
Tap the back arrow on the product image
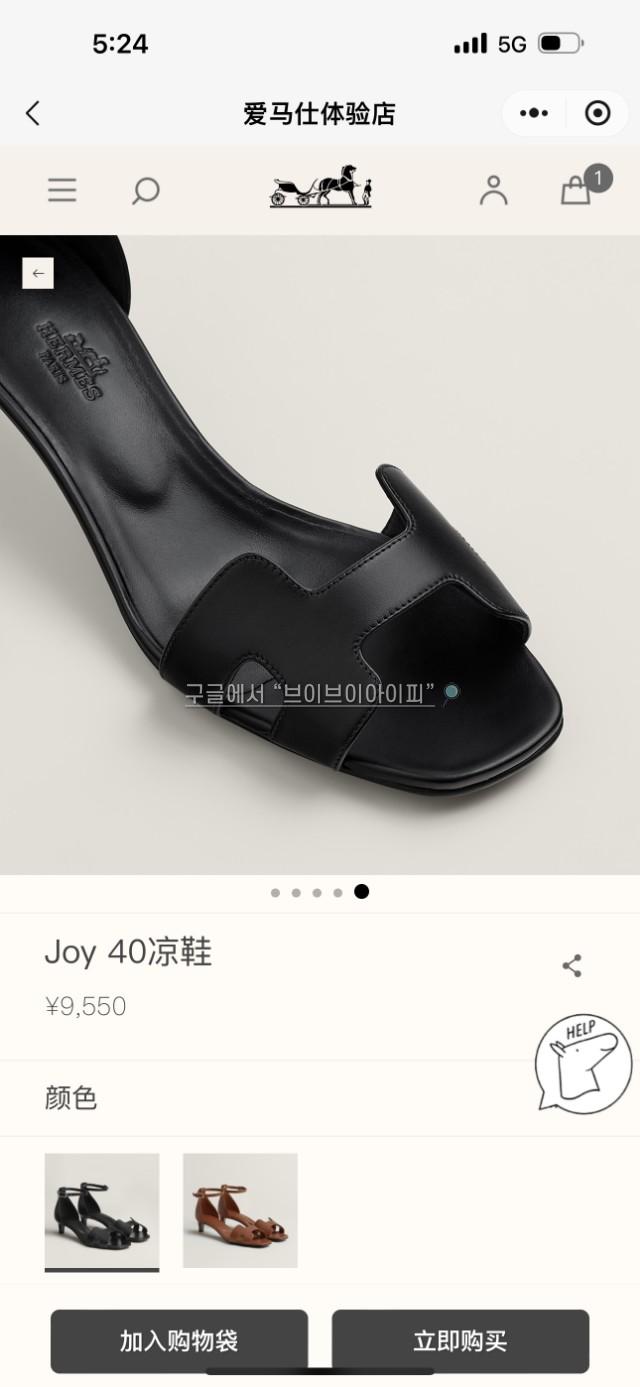[x=38, y=273]
